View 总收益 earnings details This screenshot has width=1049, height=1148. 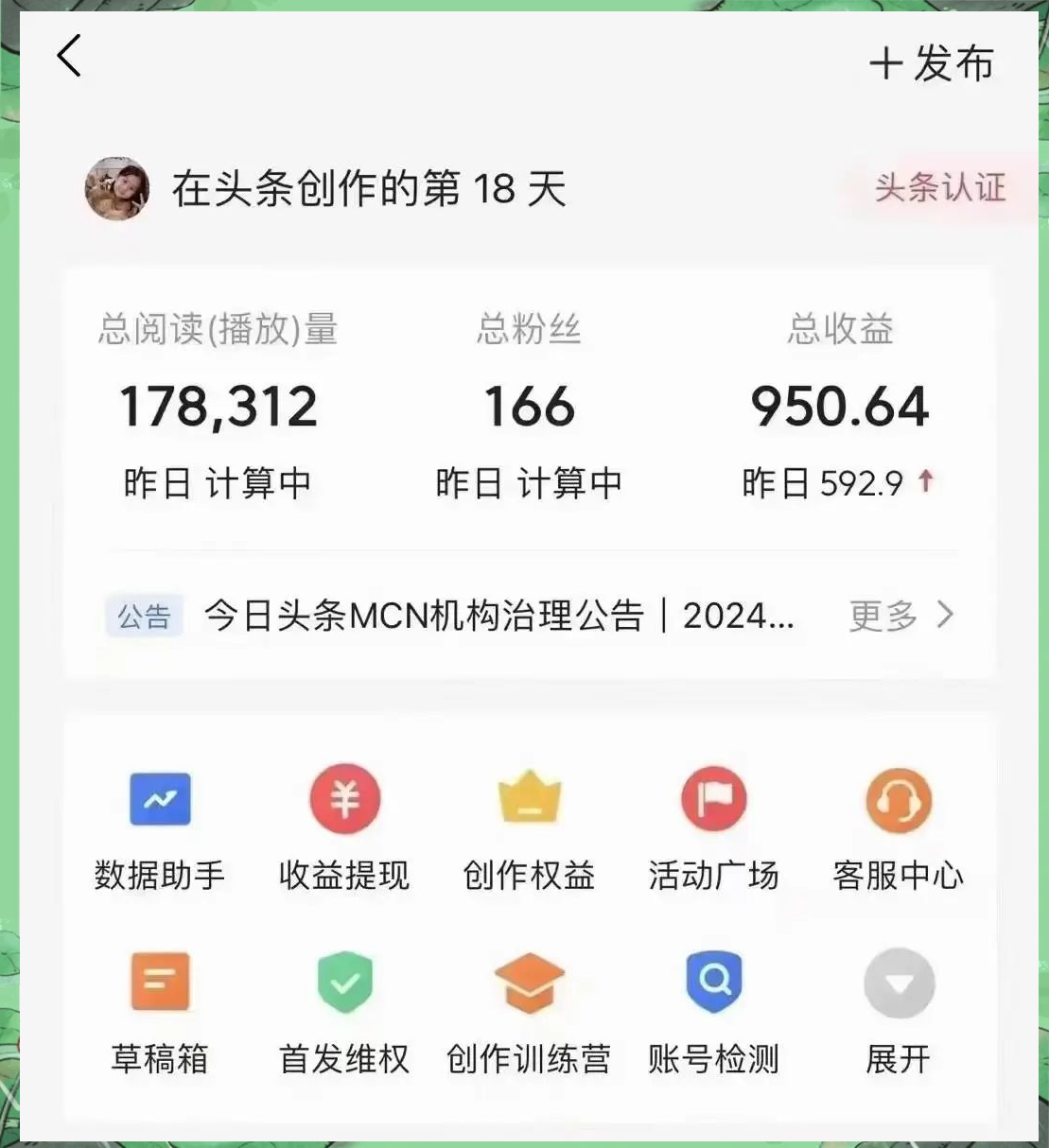click(840, 407)
